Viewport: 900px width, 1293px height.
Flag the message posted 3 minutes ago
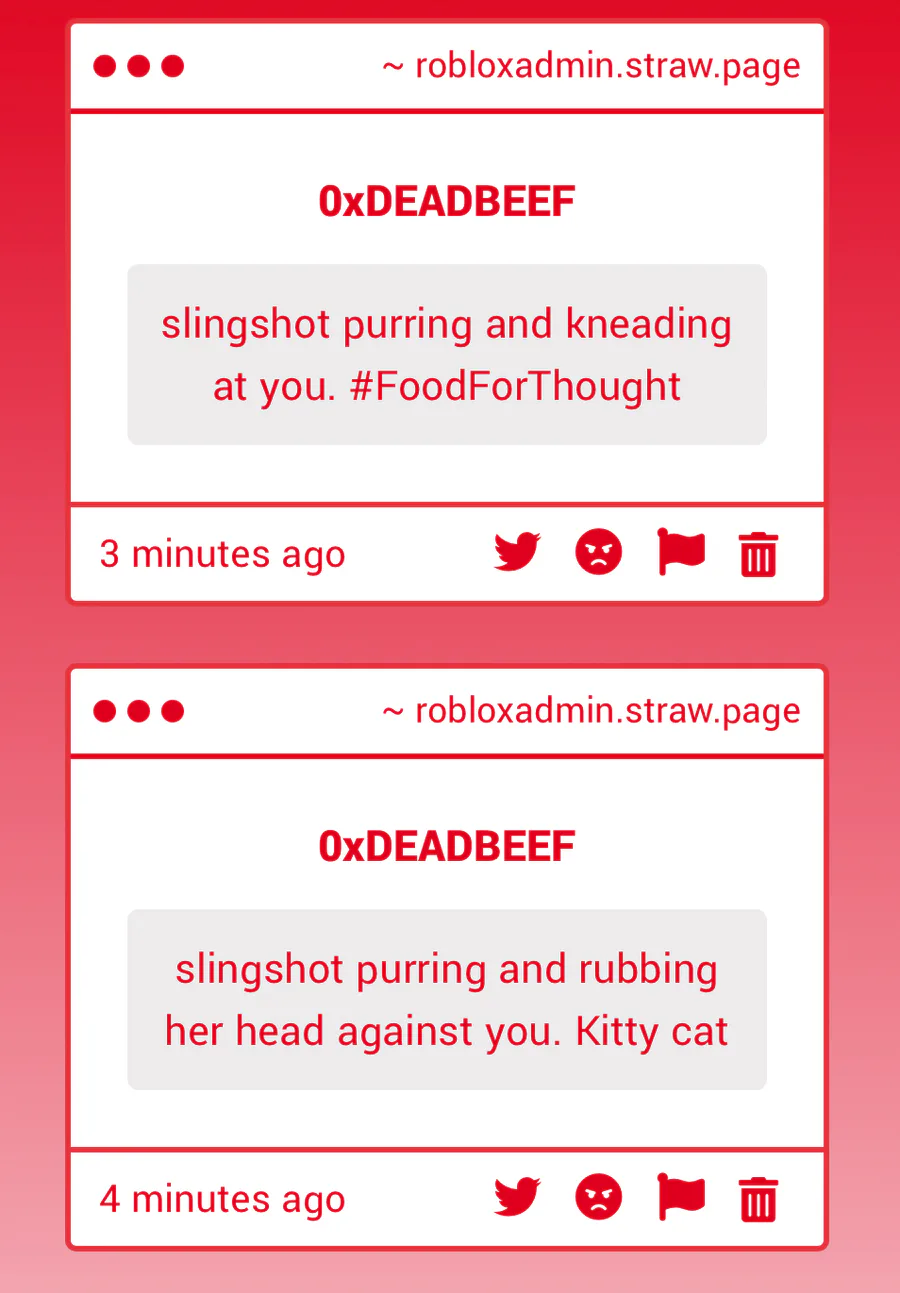point(680,553)
